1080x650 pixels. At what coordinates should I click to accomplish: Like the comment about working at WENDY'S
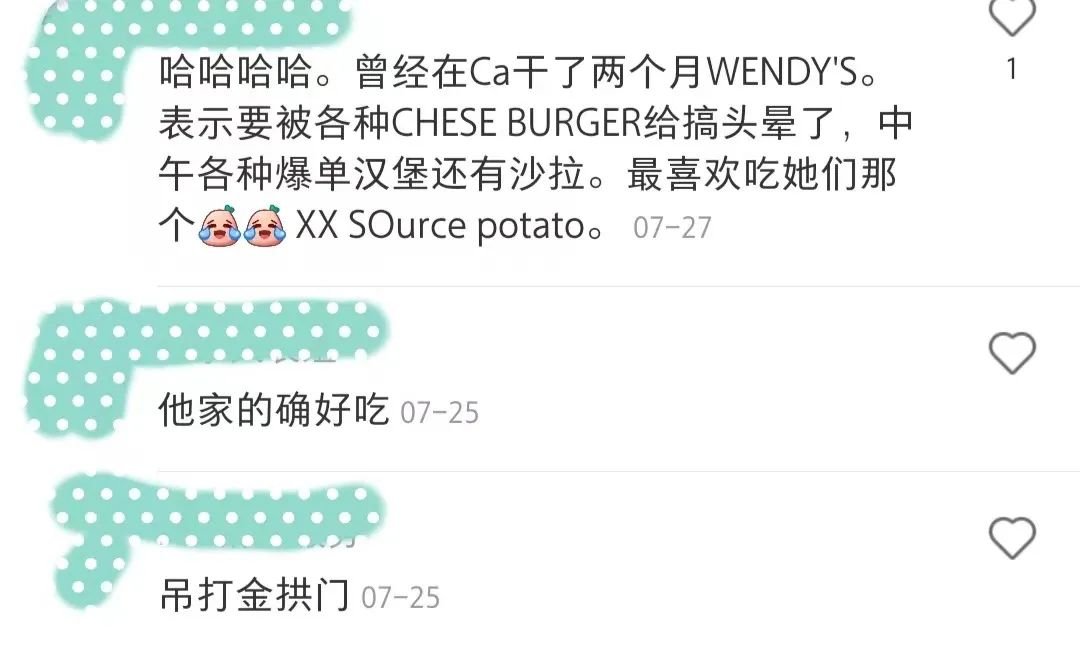[1011, 16]
